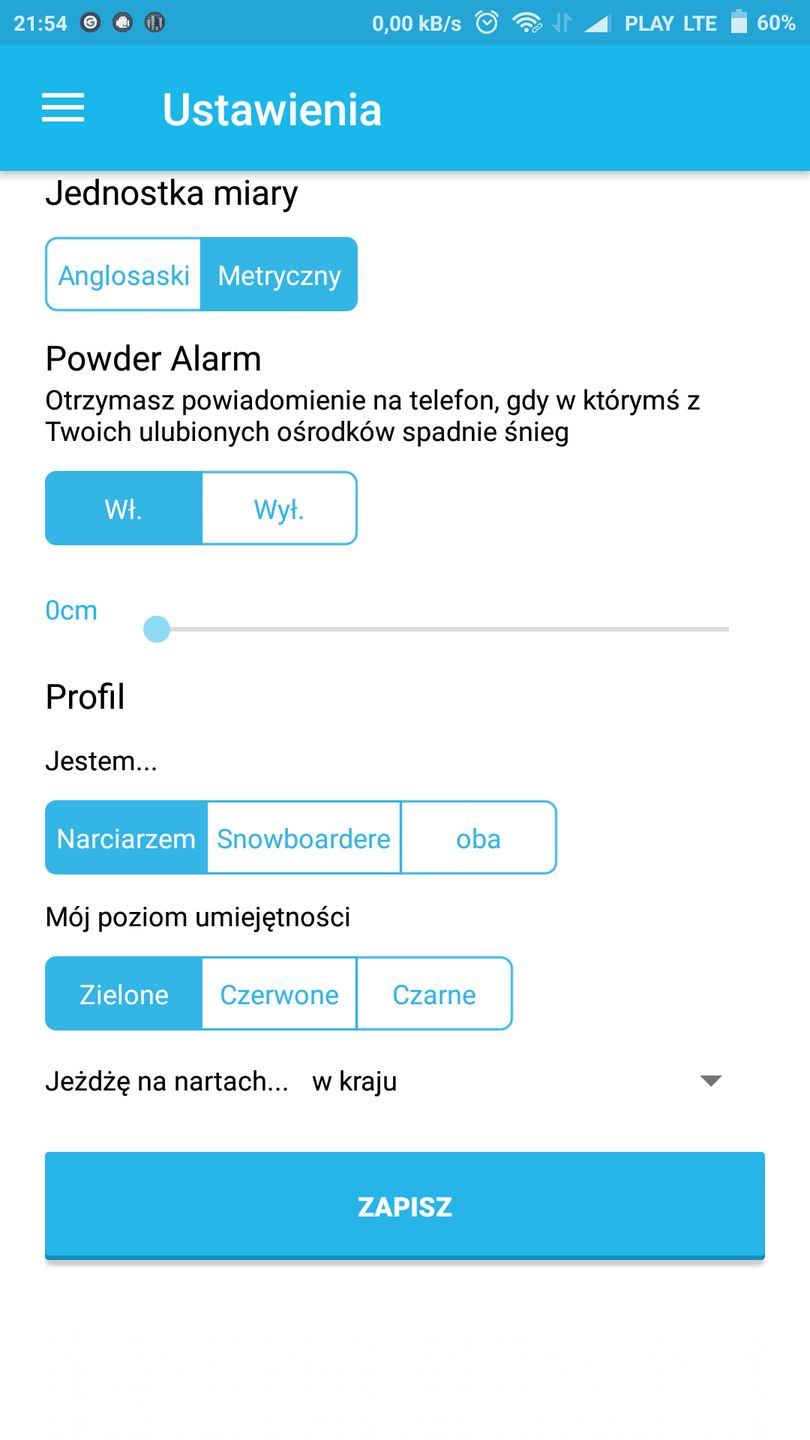The image size is (810, 1440).
Task: Choose Narciarzem as profile type
Action: pos(126,838)
